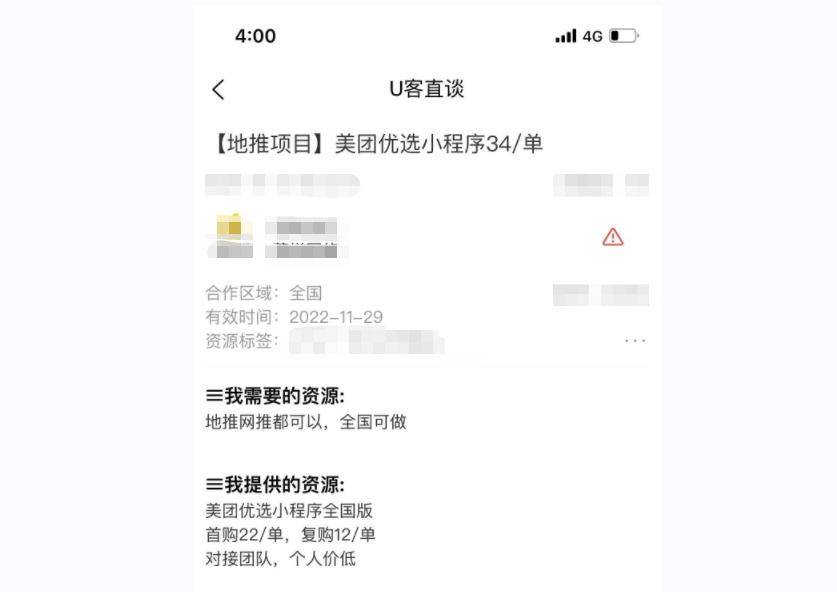Go back from U客直谈 page
Image resolution: width=837 pixels, height=592 pixels.
[x=219, y=89]
